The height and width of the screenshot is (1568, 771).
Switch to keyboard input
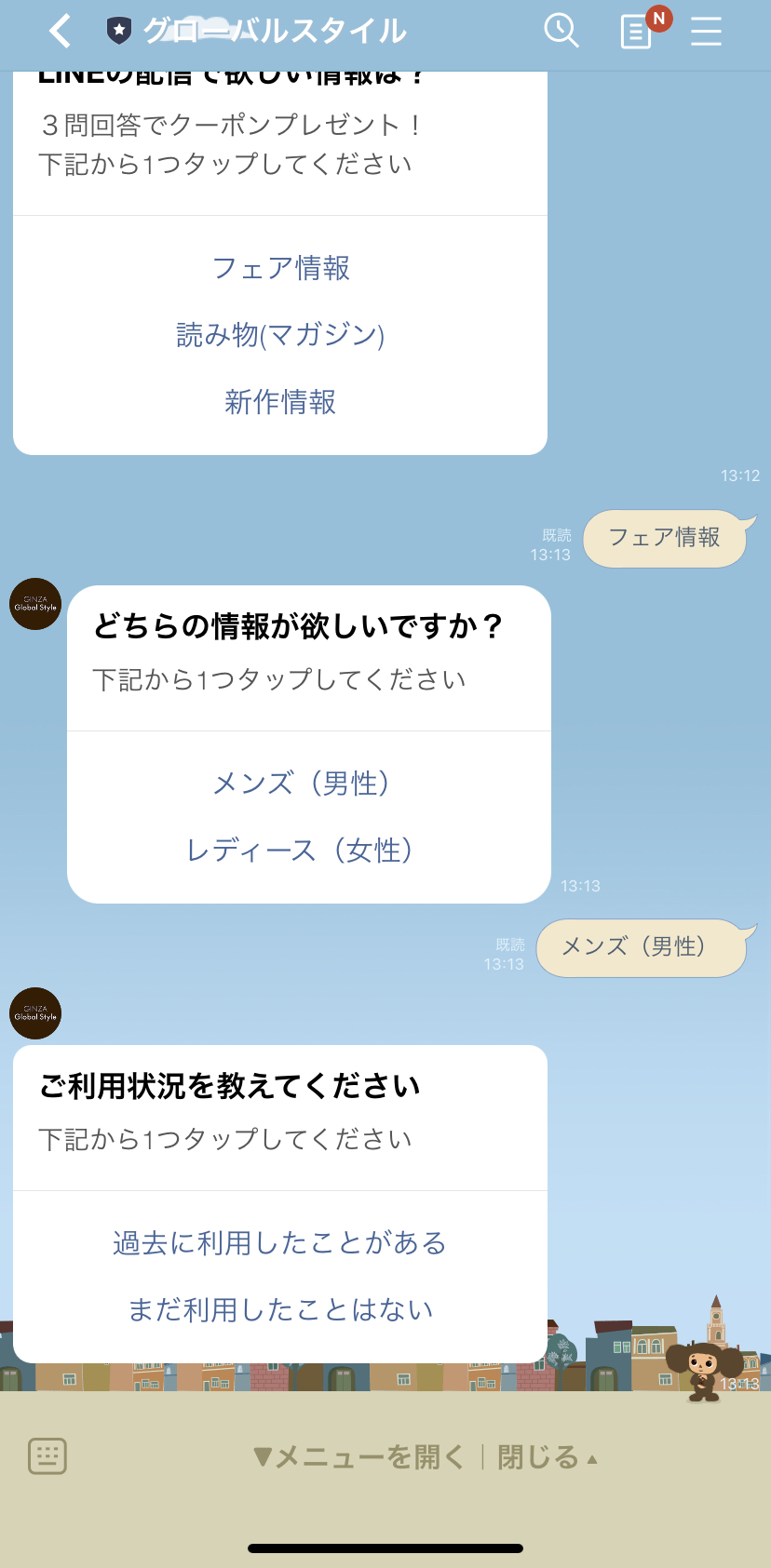pyautogui.click(x=47, y=1456)
